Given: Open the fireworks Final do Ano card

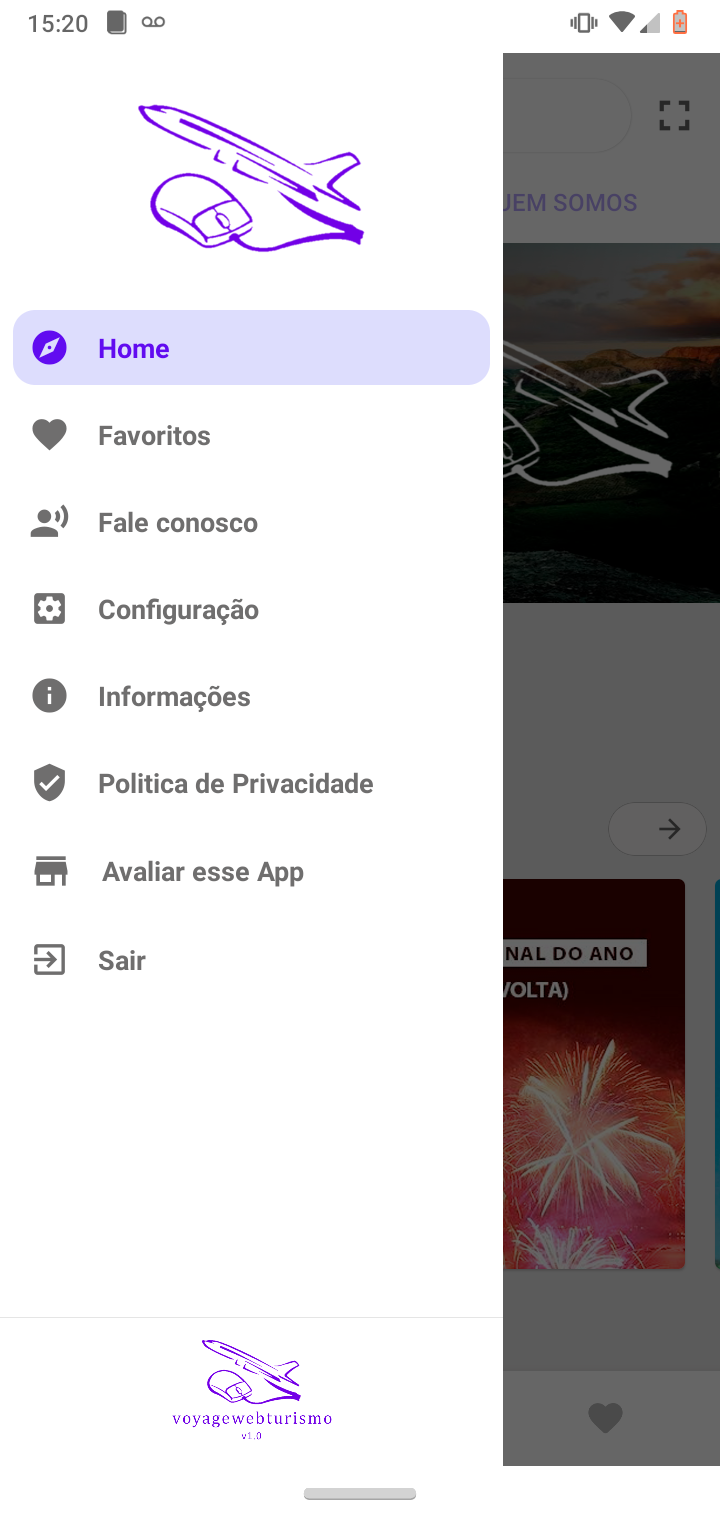Looking at the screenshot, I should tap(594, 1074).
